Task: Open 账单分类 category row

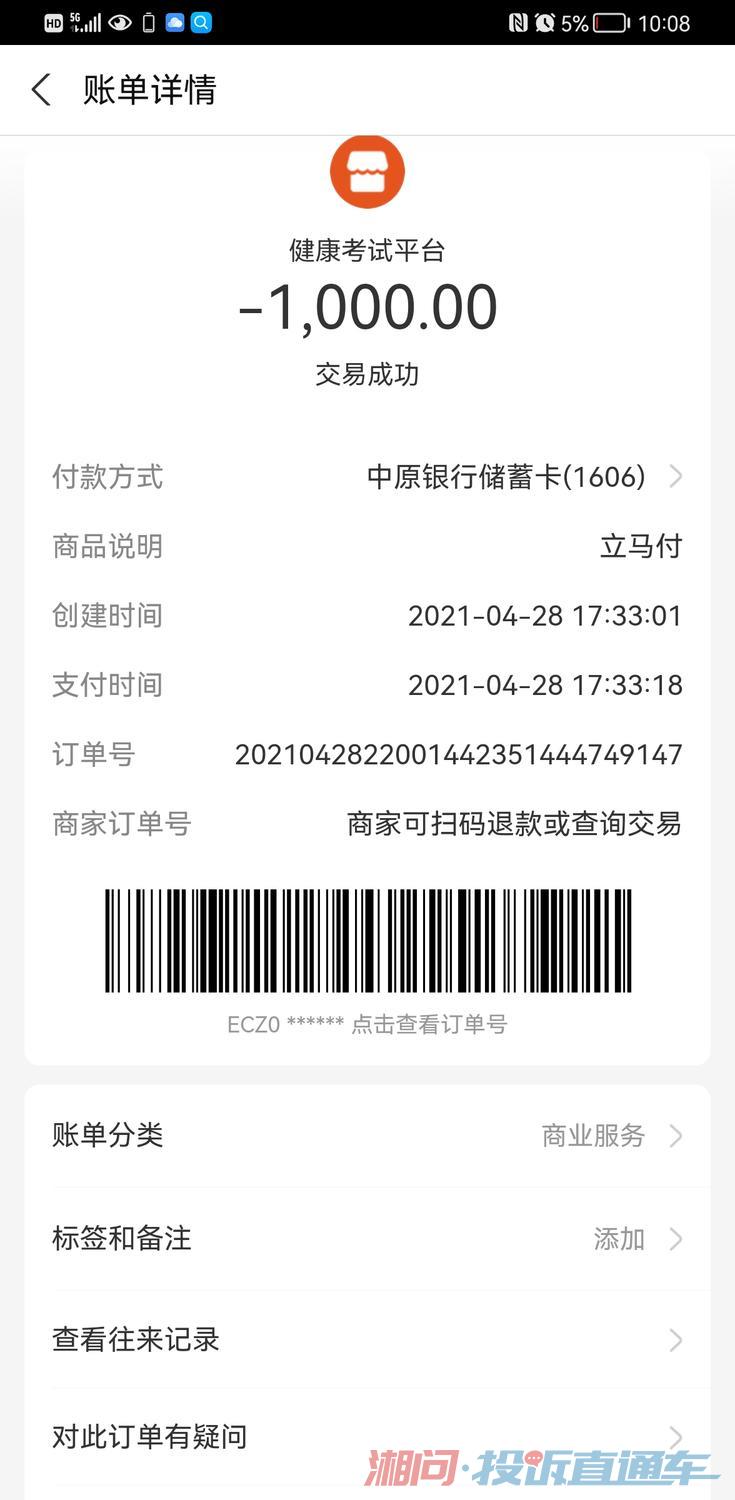Action: point(367,1136)
